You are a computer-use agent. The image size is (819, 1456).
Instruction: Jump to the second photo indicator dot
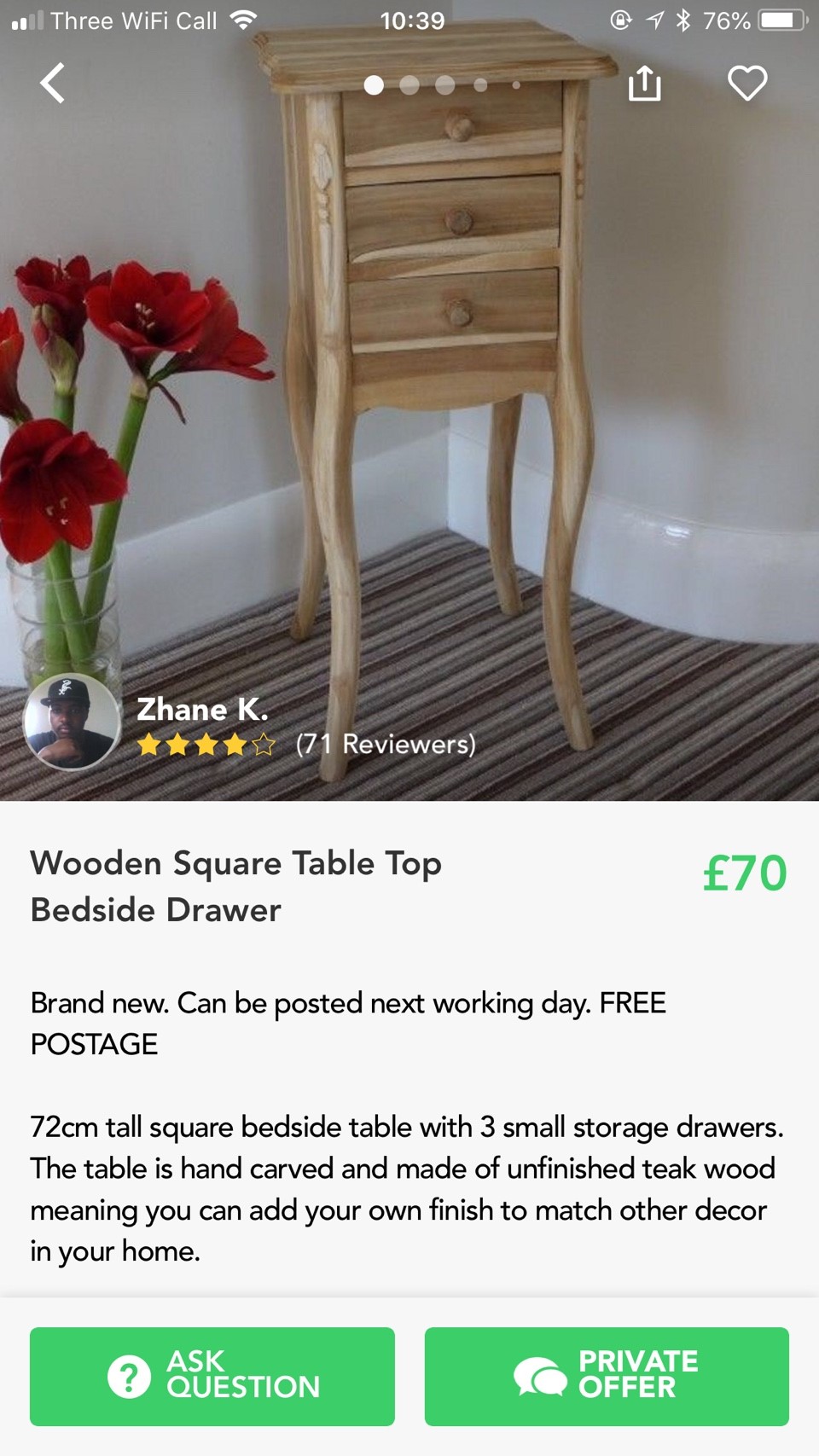[409, 85]
